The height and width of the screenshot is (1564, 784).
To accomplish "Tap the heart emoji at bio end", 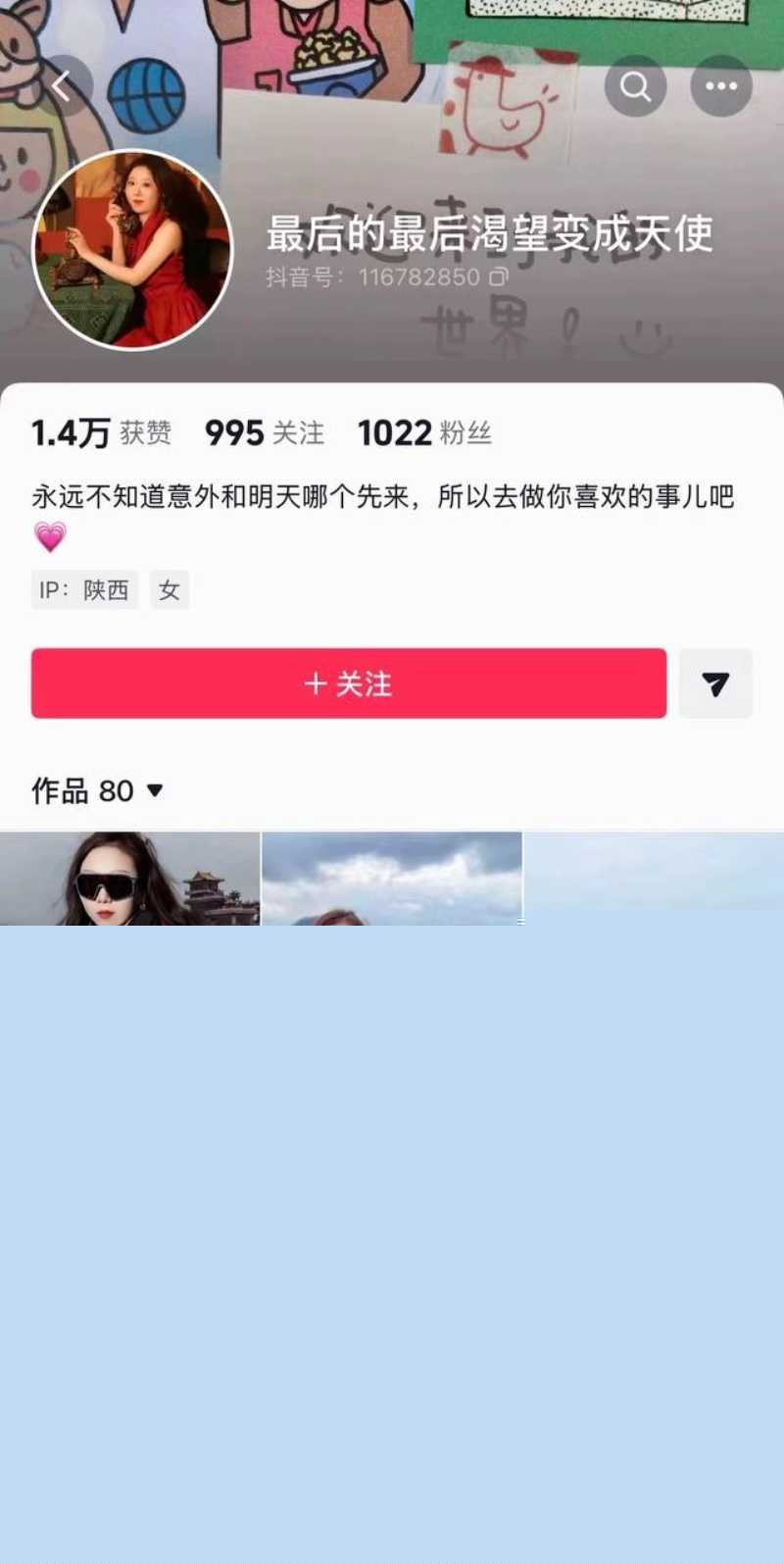I will 50,537.
